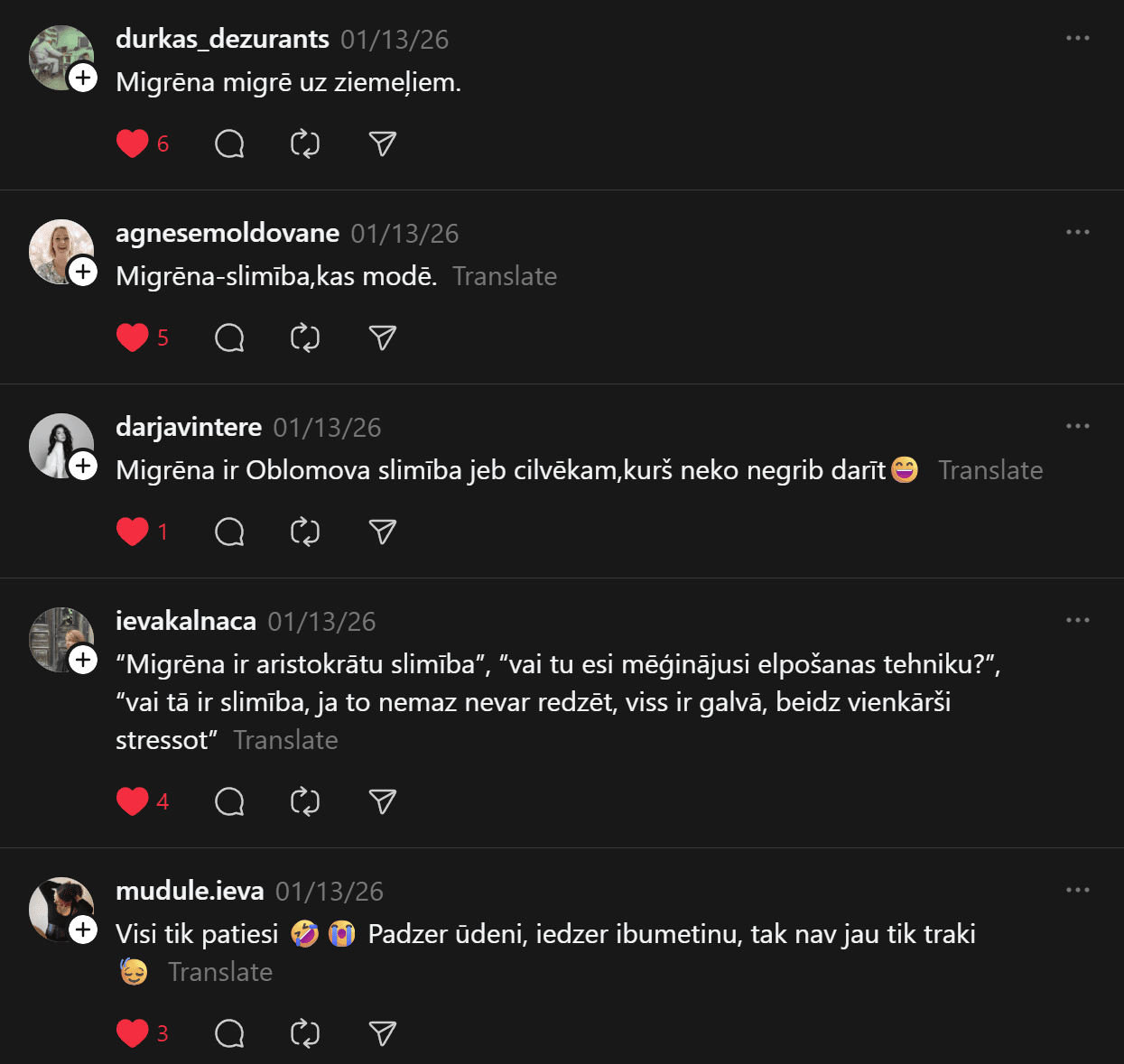Translate agnesemoldovane's post
This screenshot has height=1064, width=1124.
pyautogui.click(x=505, y=276)
